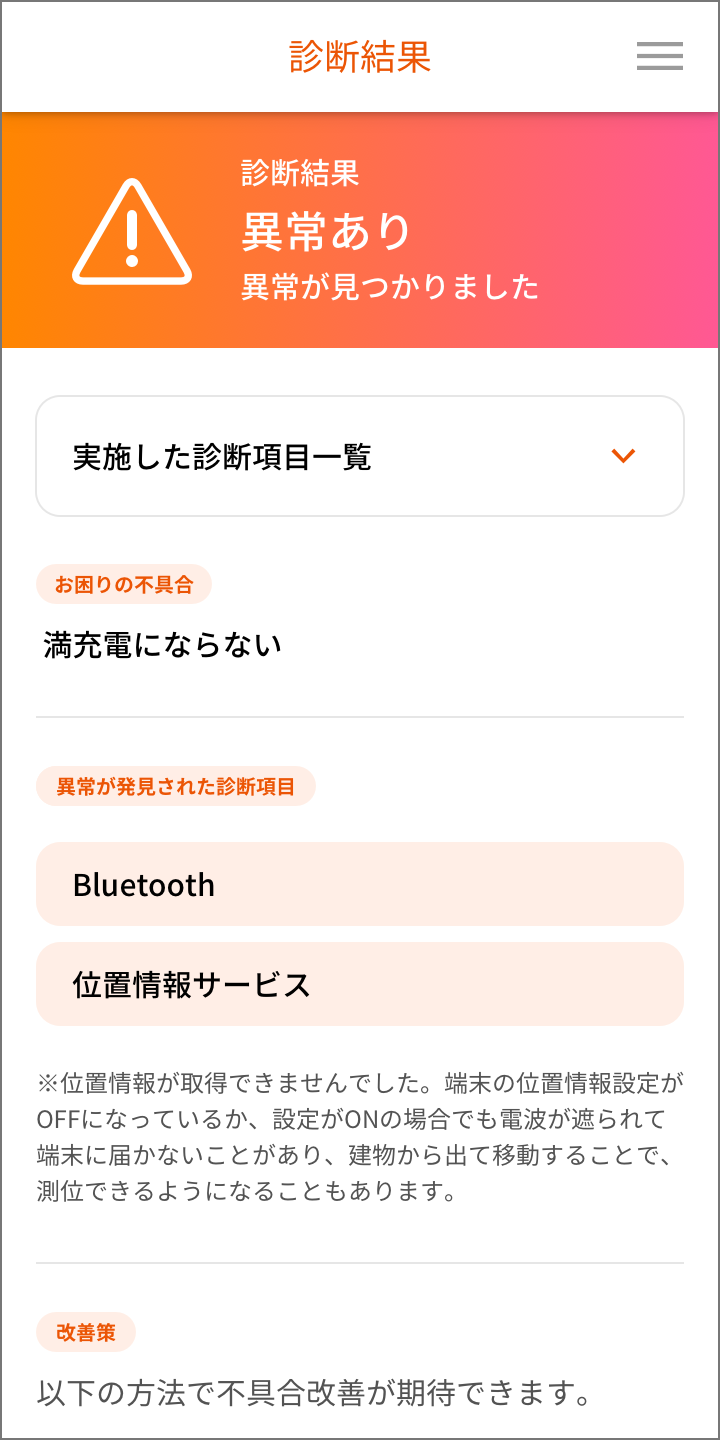This screenshot has height=1440, width=720.
Task: Tap the 位置情報サービス diagnostic item
Action: (x=359, y=984)
